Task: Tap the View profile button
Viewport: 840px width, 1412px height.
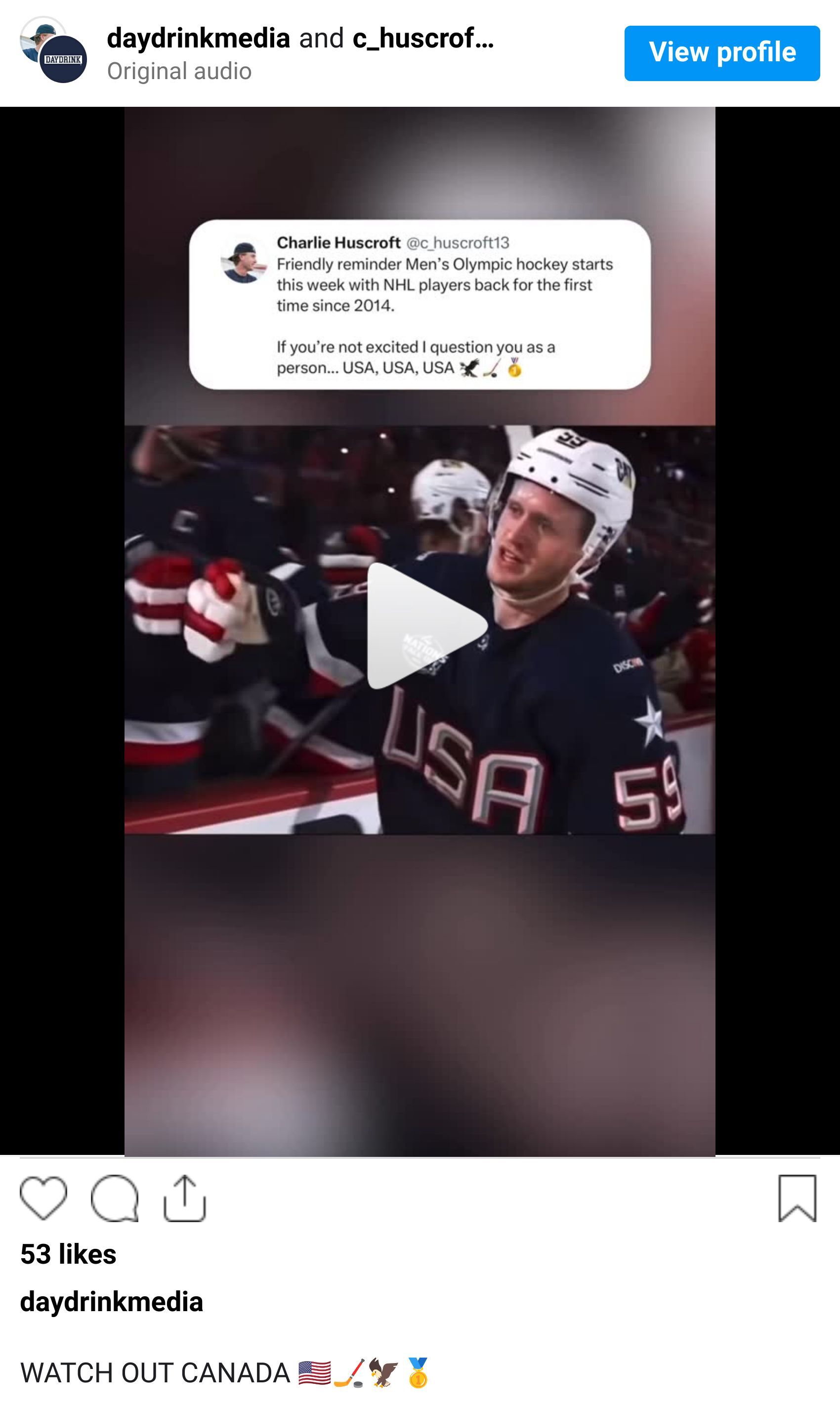Action: 722,53
